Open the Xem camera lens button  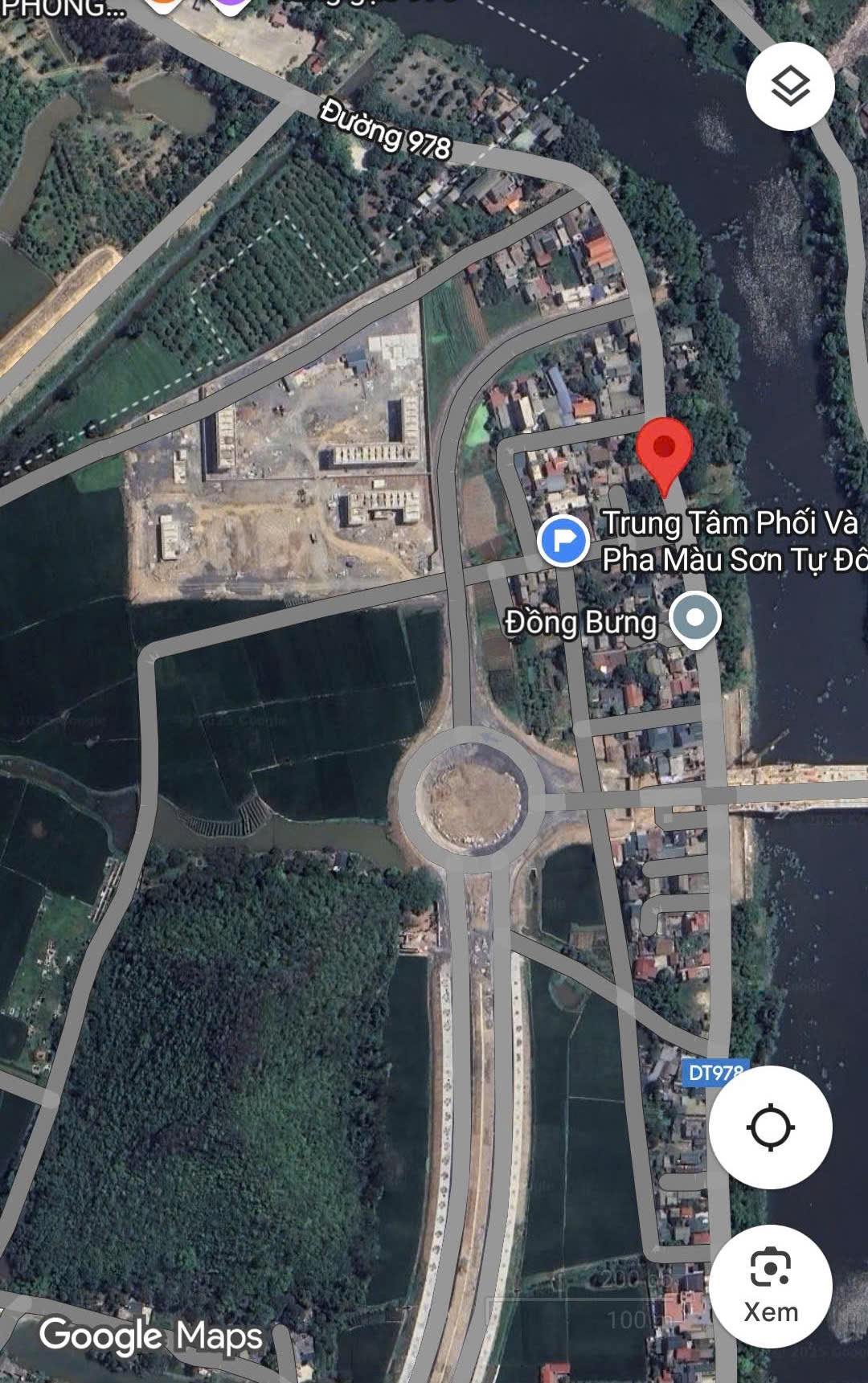pyautogui.click(x=770, y=1286)
